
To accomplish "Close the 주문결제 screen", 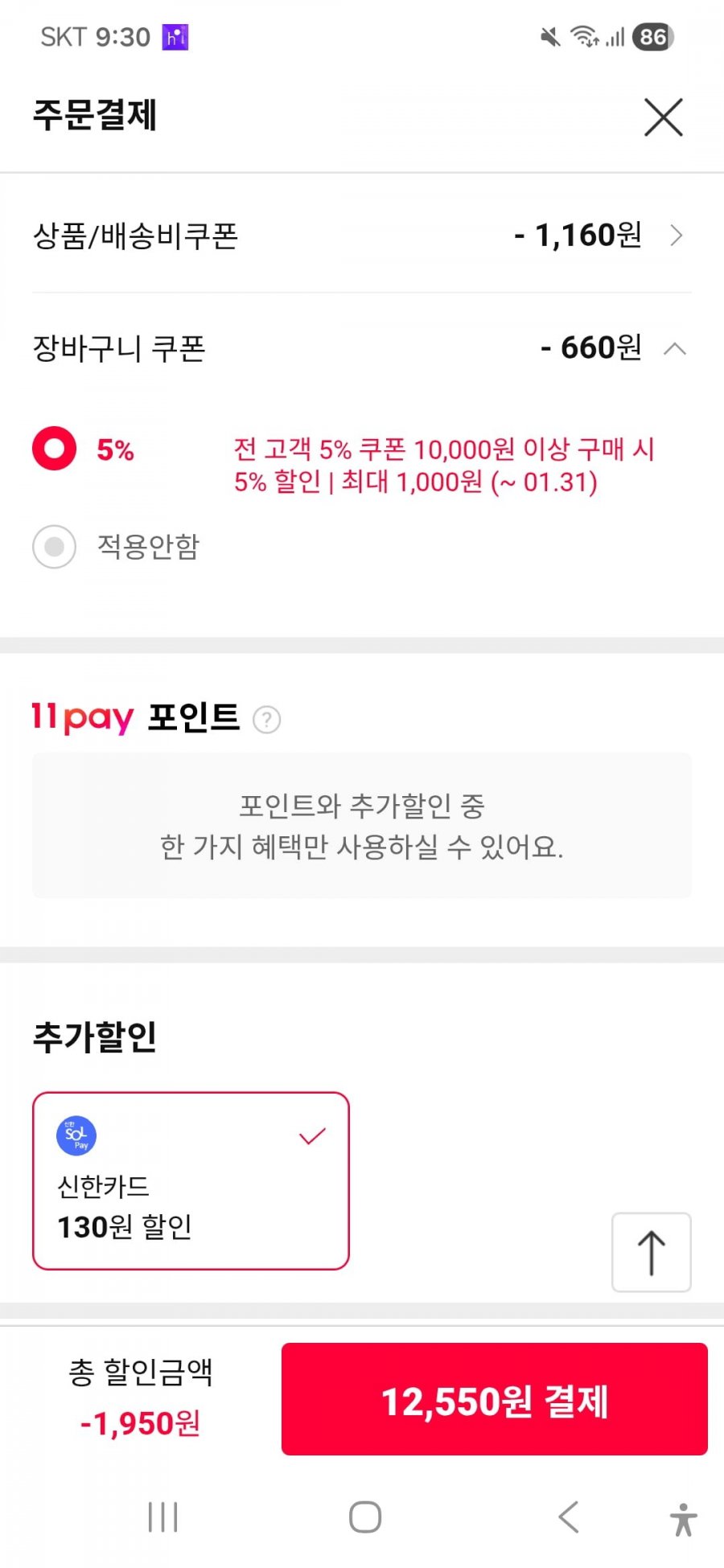I will (663, 117).
